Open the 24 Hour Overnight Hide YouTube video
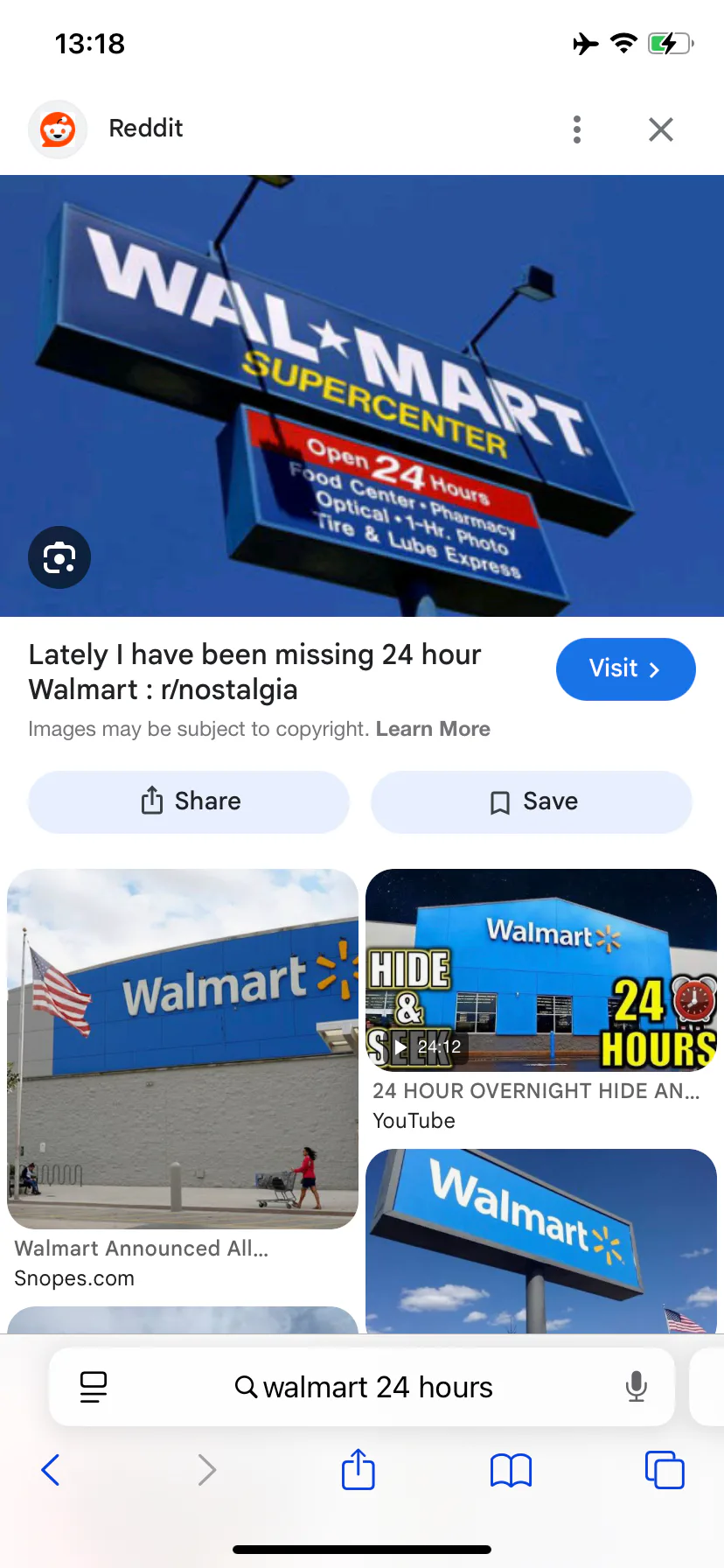Viewport: 724px width, 1568px height. [541, 1000]
